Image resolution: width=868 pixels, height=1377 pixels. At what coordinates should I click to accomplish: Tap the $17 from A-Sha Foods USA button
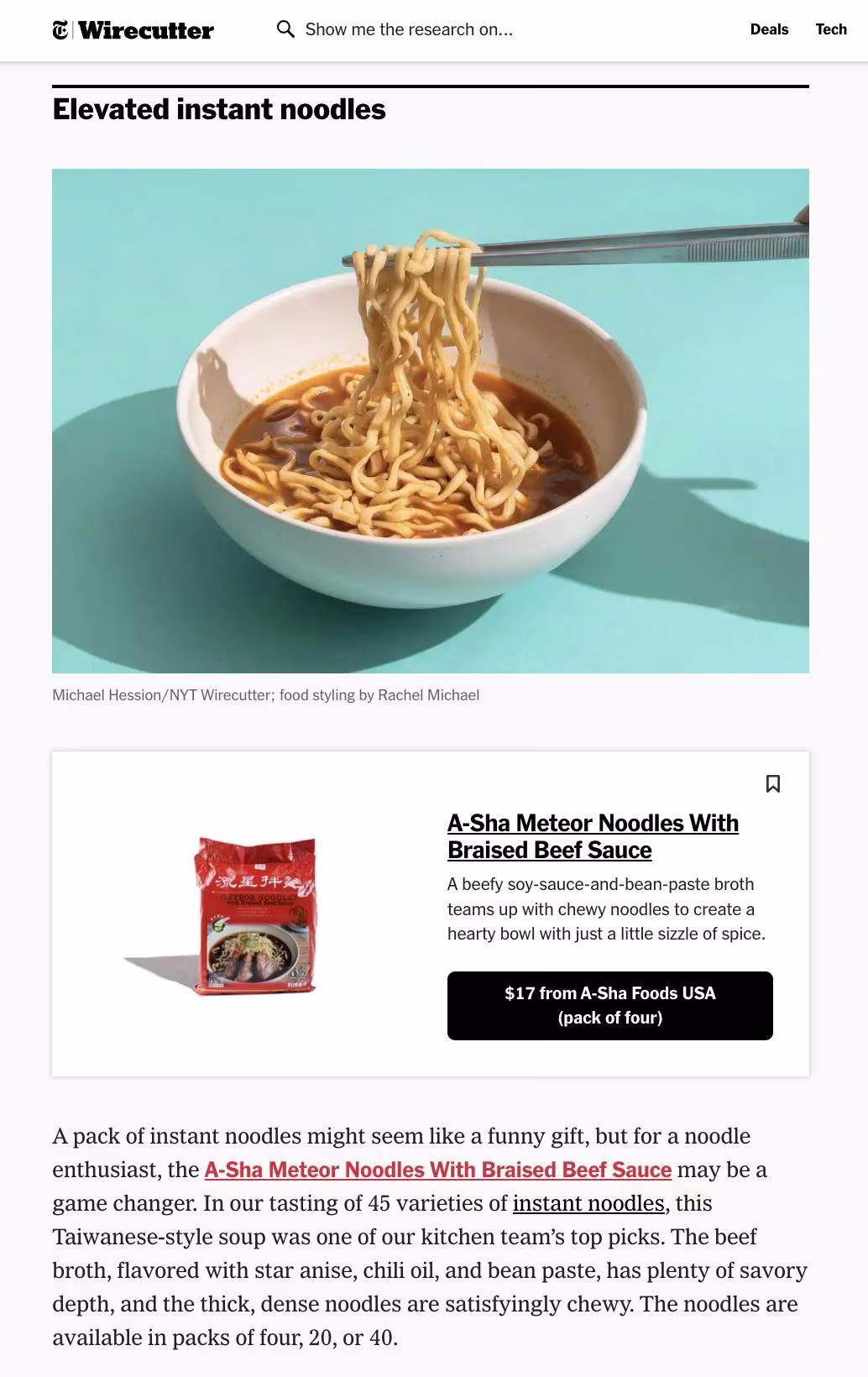[609, 1005]
